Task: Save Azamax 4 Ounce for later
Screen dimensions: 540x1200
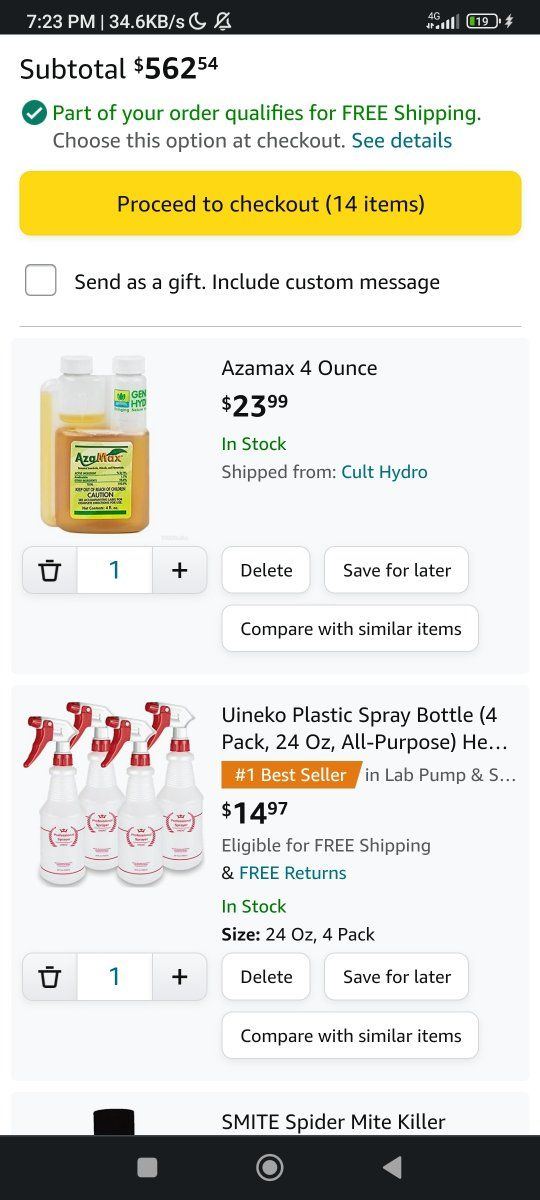Action: pos(396,570)
